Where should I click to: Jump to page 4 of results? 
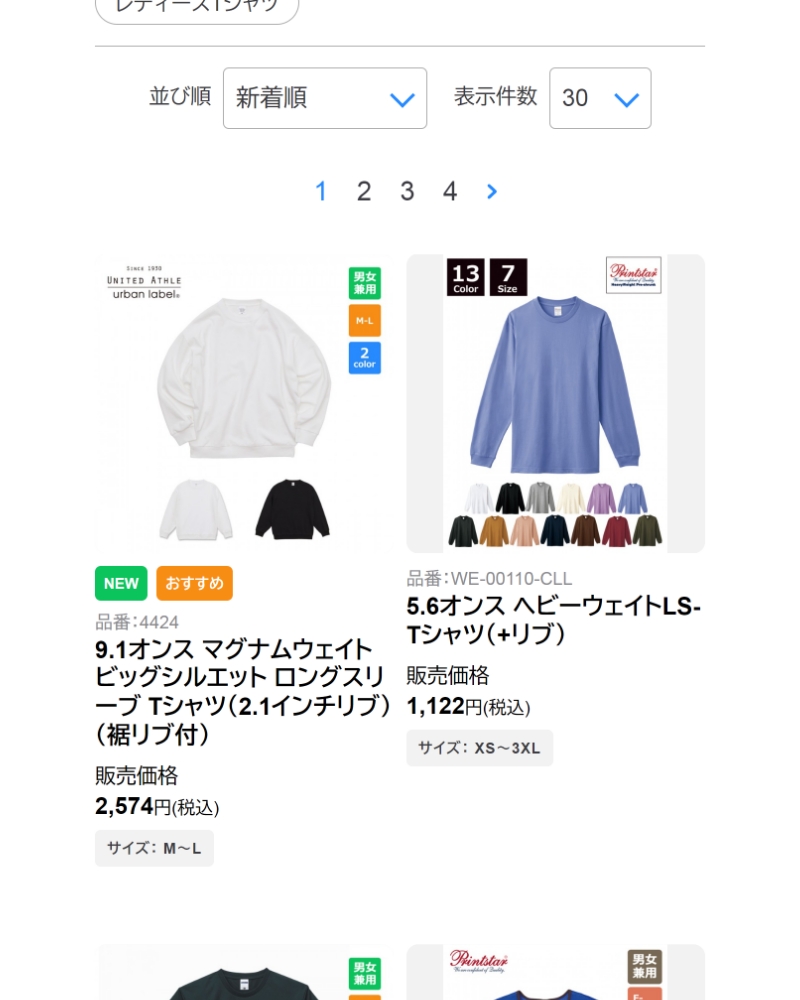pyautogui.click(x=450, y=191)
